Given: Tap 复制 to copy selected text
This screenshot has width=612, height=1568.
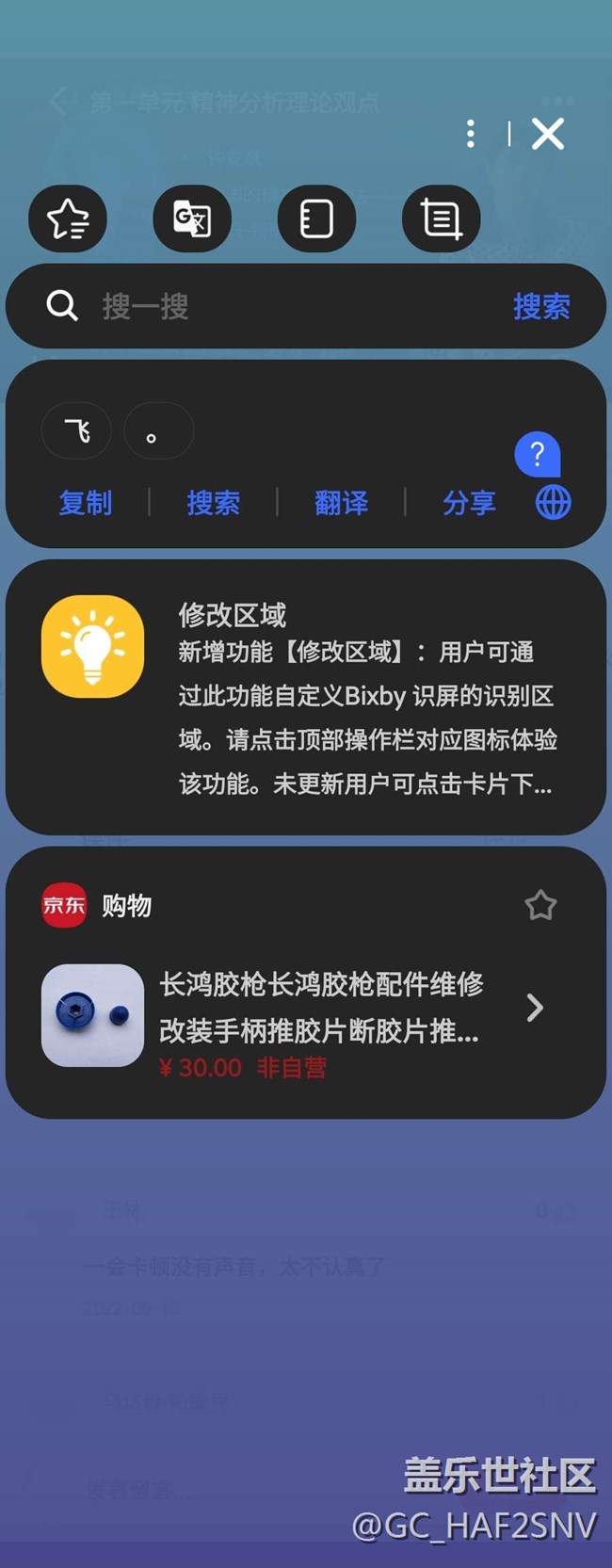Looking at the screenshot, I should (x=86, y=503).
